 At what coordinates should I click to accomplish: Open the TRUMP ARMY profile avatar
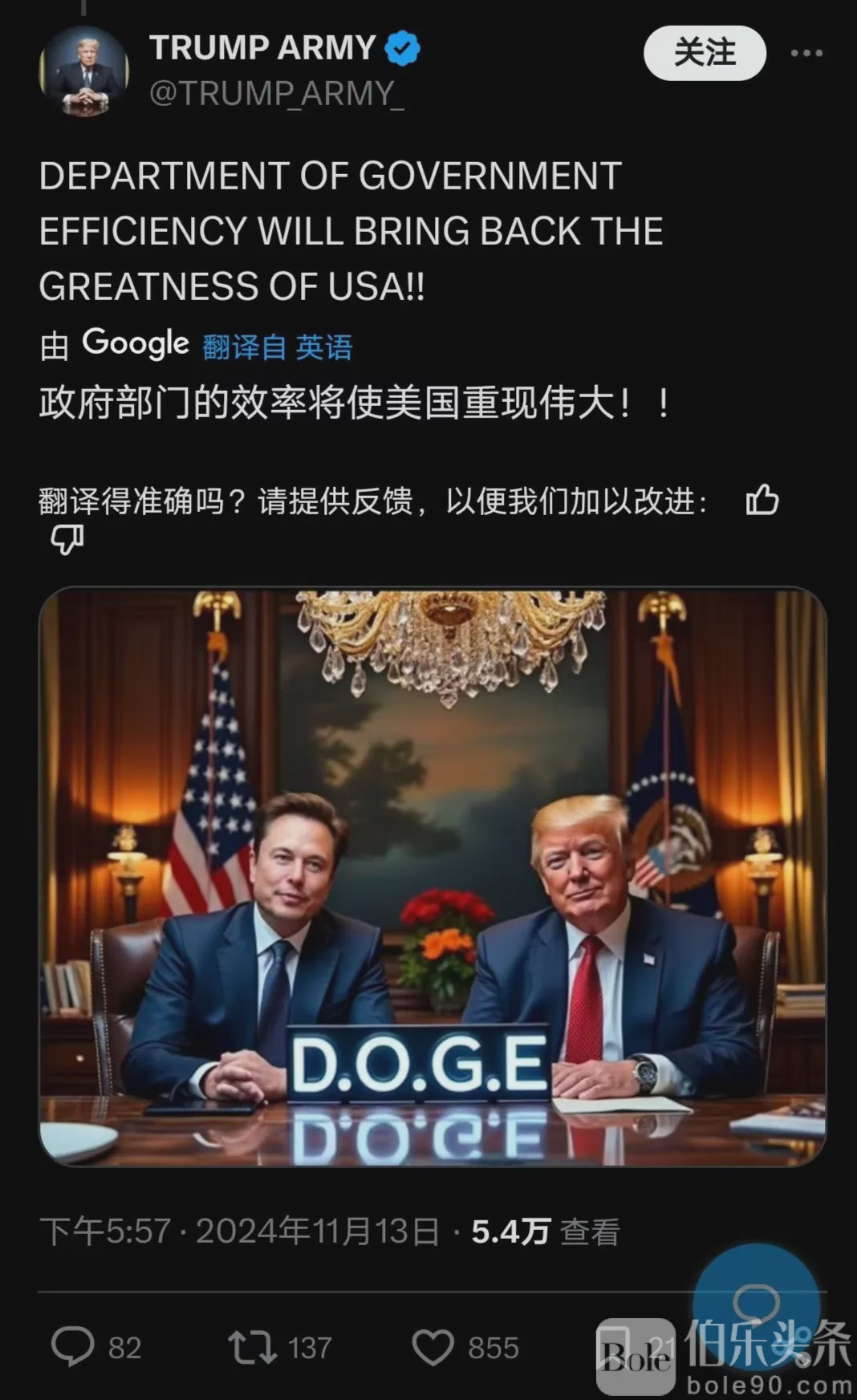click(83, 71)
